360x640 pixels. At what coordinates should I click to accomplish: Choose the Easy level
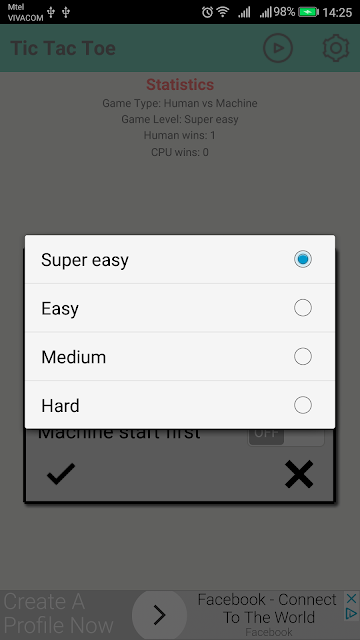pos(180,308)
